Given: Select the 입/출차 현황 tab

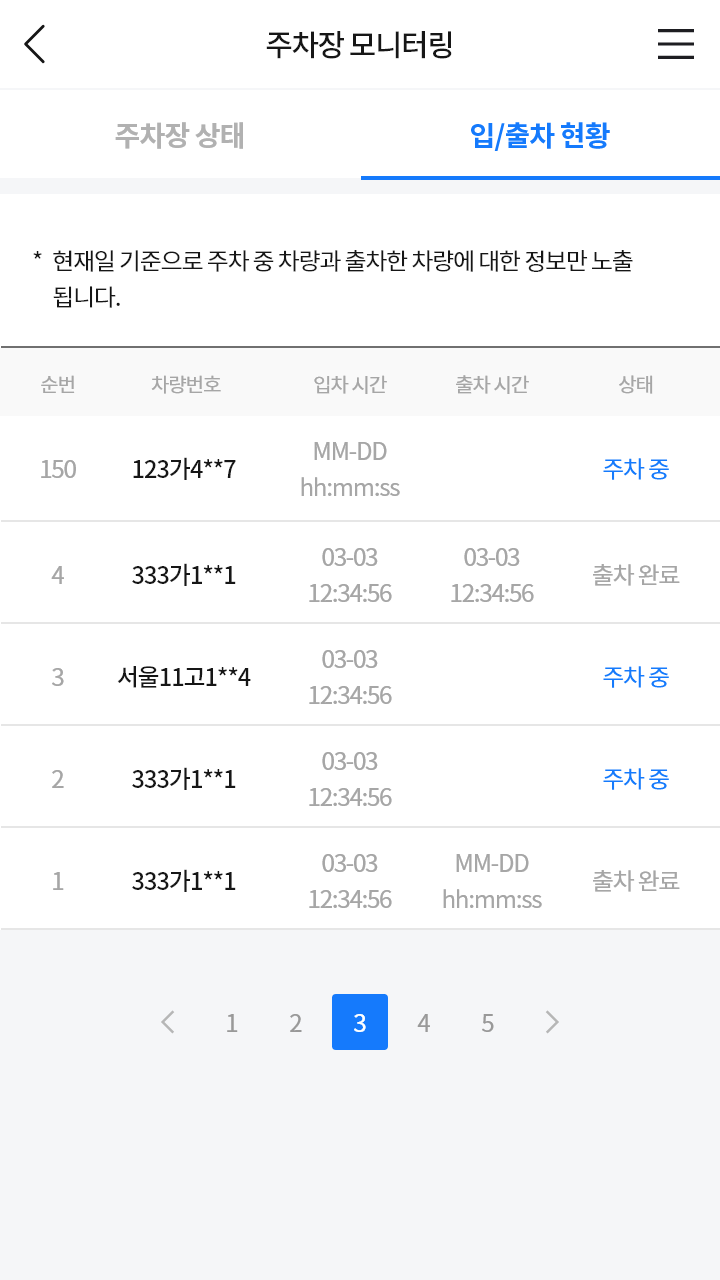Looking at the screenshot, I should (x=540, y=135).
